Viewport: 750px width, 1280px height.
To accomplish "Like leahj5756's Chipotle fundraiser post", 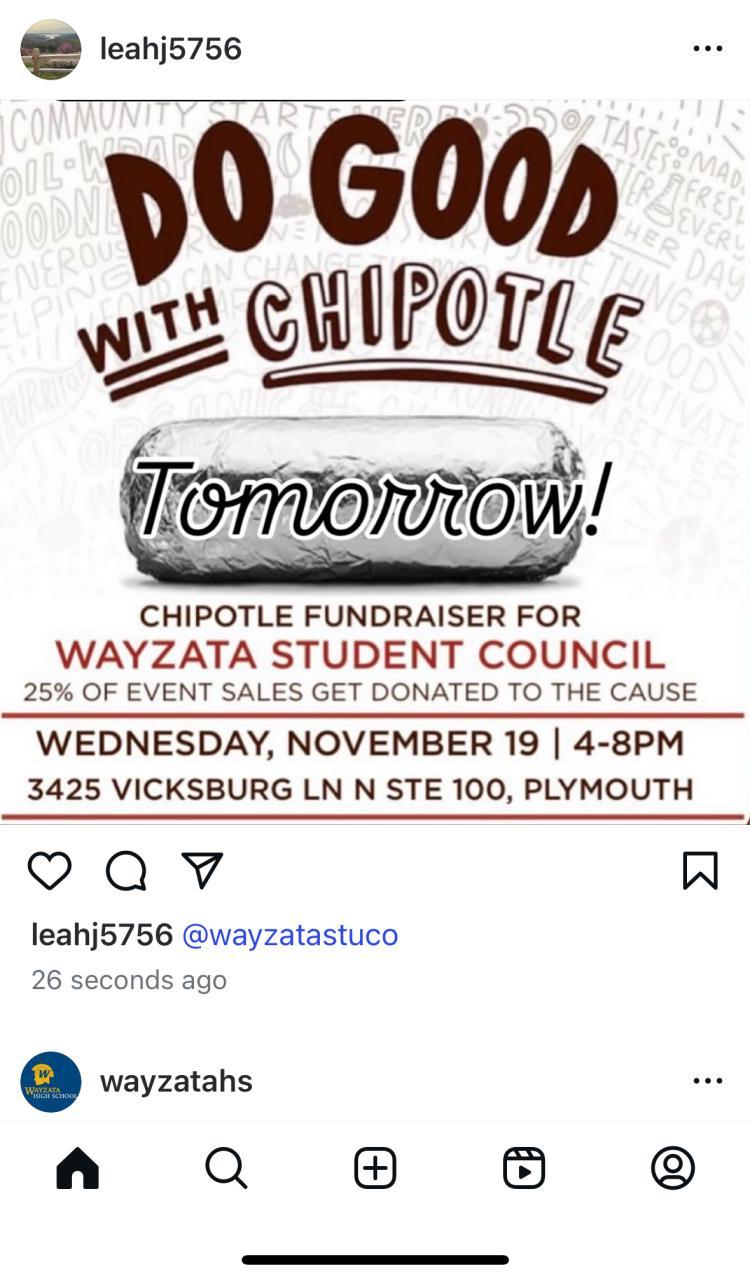I will coord(49,871).
